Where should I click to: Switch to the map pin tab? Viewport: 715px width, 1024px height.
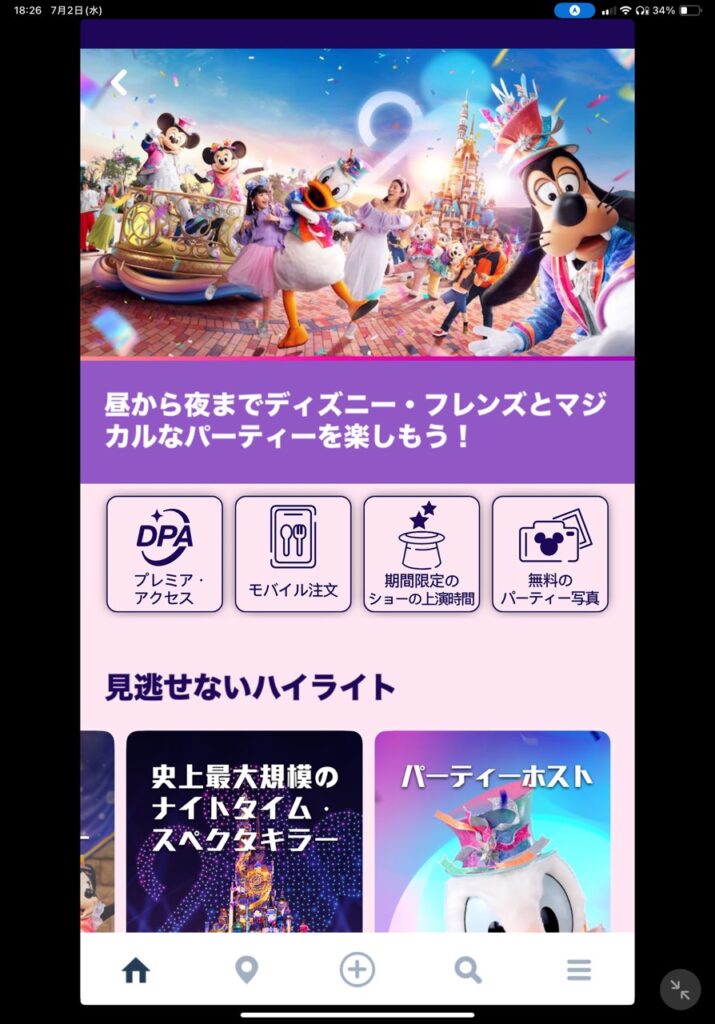pyautogui.click(x=246, y=969)
